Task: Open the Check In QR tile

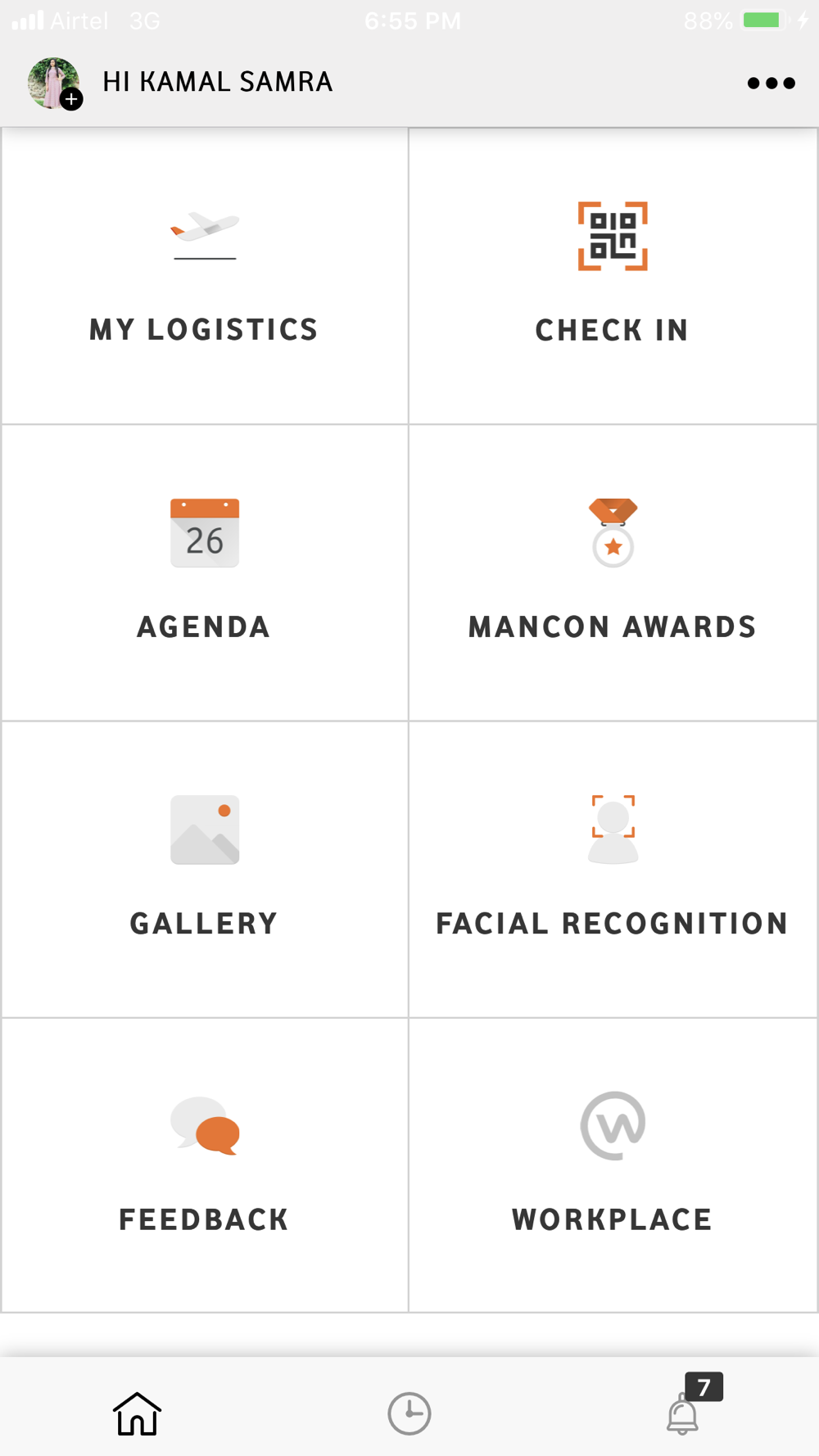Action: pyautogui.click(x=613, y=276)
